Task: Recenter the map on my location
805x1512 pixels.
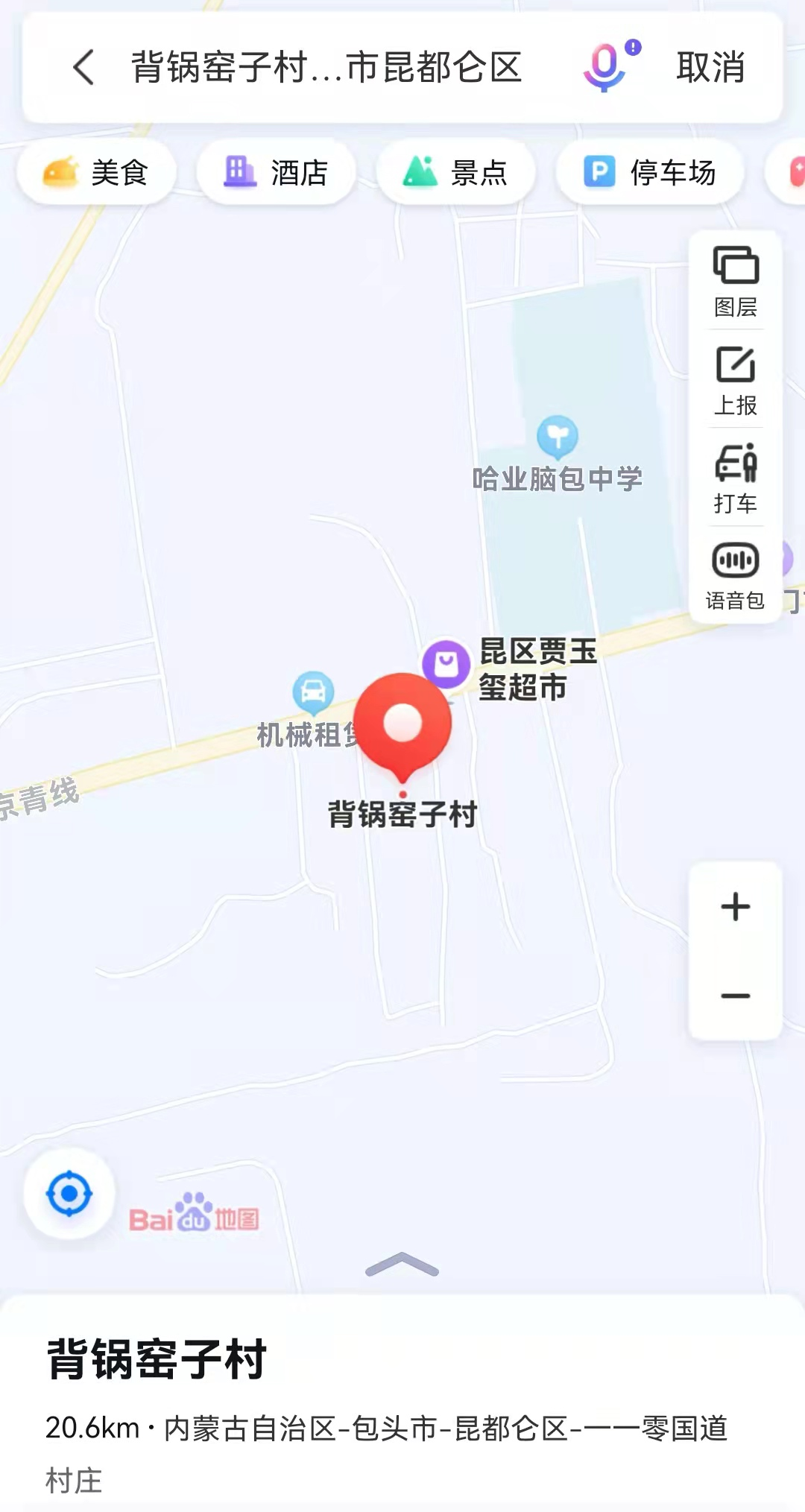Action: click(x=69, y=1194)
